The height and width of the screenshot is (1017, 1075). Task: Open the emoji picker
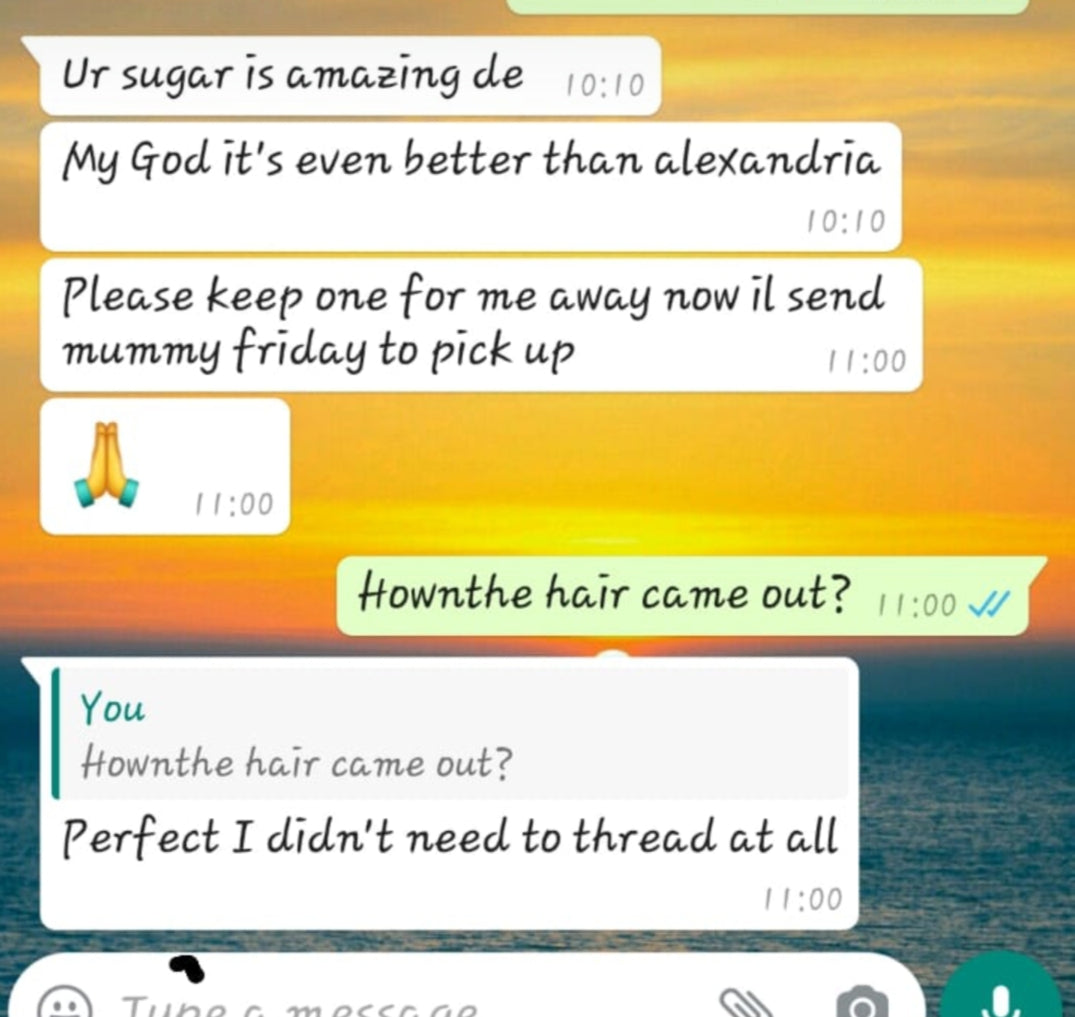(67, 1004)
